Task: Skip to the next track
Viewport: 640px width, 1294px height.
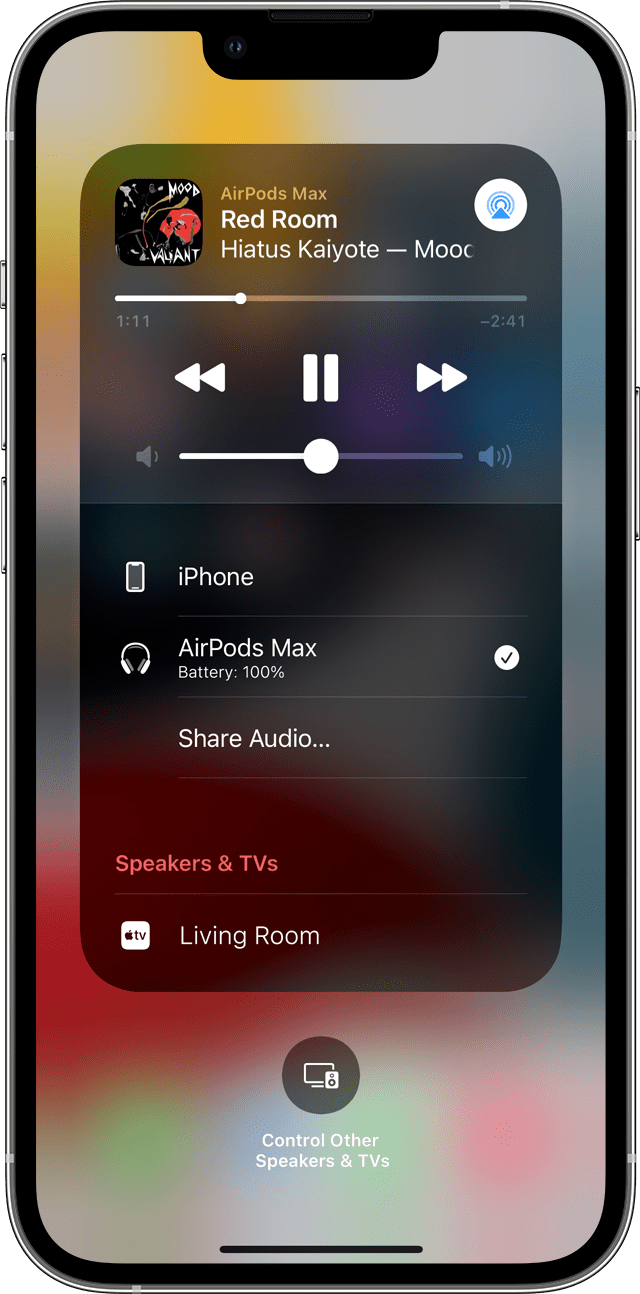Action: coord(442,378)
